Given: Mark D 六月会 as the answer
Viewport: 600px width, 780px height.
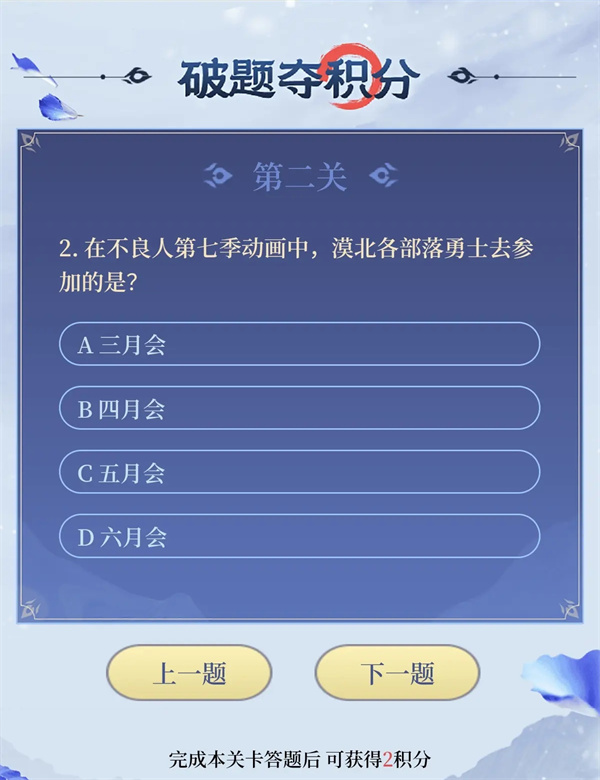Looking at the screenshot, I should pos(299,537).
